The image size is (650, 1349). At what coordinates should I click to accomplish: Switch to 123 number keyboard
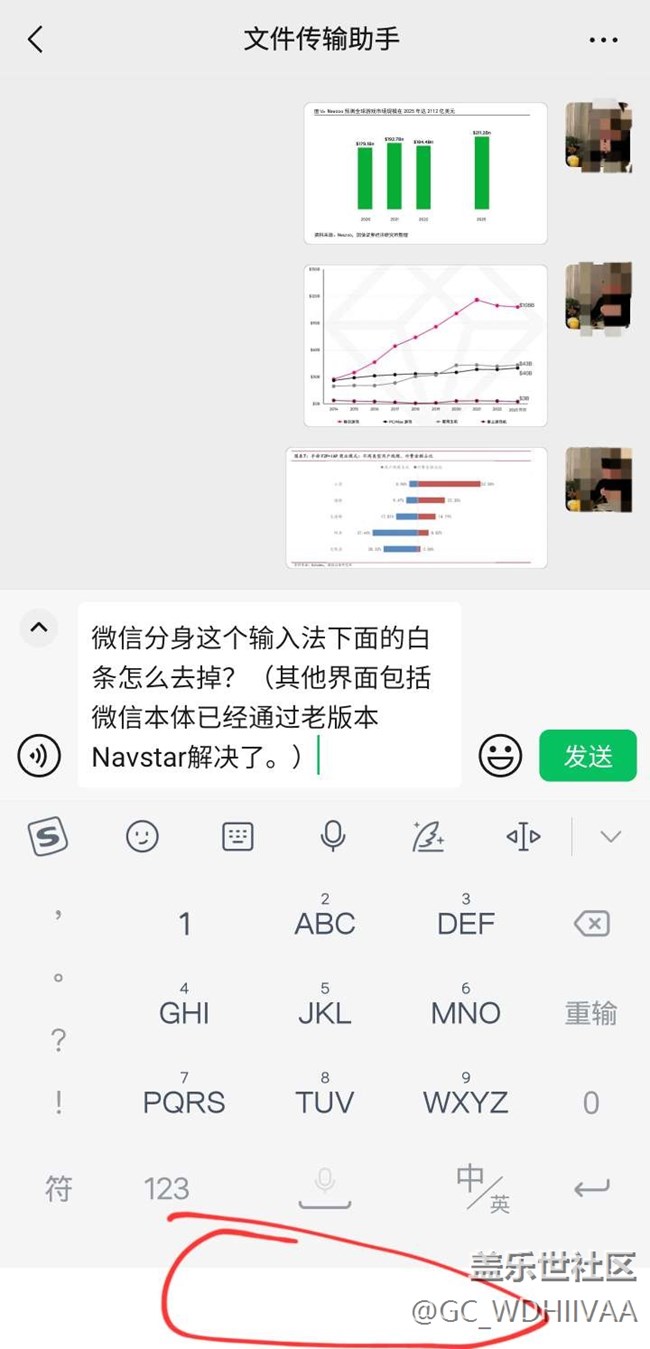[166, 1188]
